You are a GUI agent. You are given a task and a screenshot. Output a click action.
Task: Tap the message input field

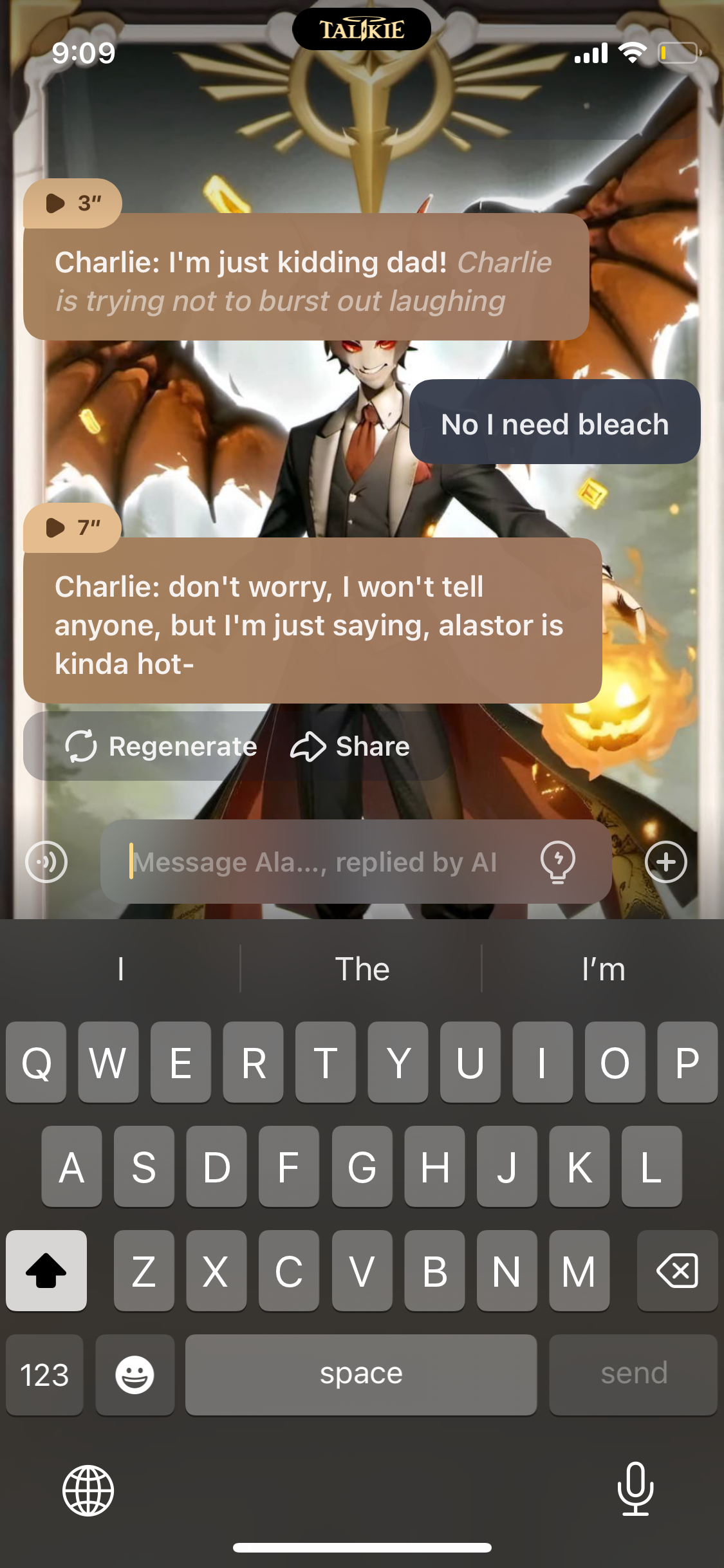coord(322,862)
